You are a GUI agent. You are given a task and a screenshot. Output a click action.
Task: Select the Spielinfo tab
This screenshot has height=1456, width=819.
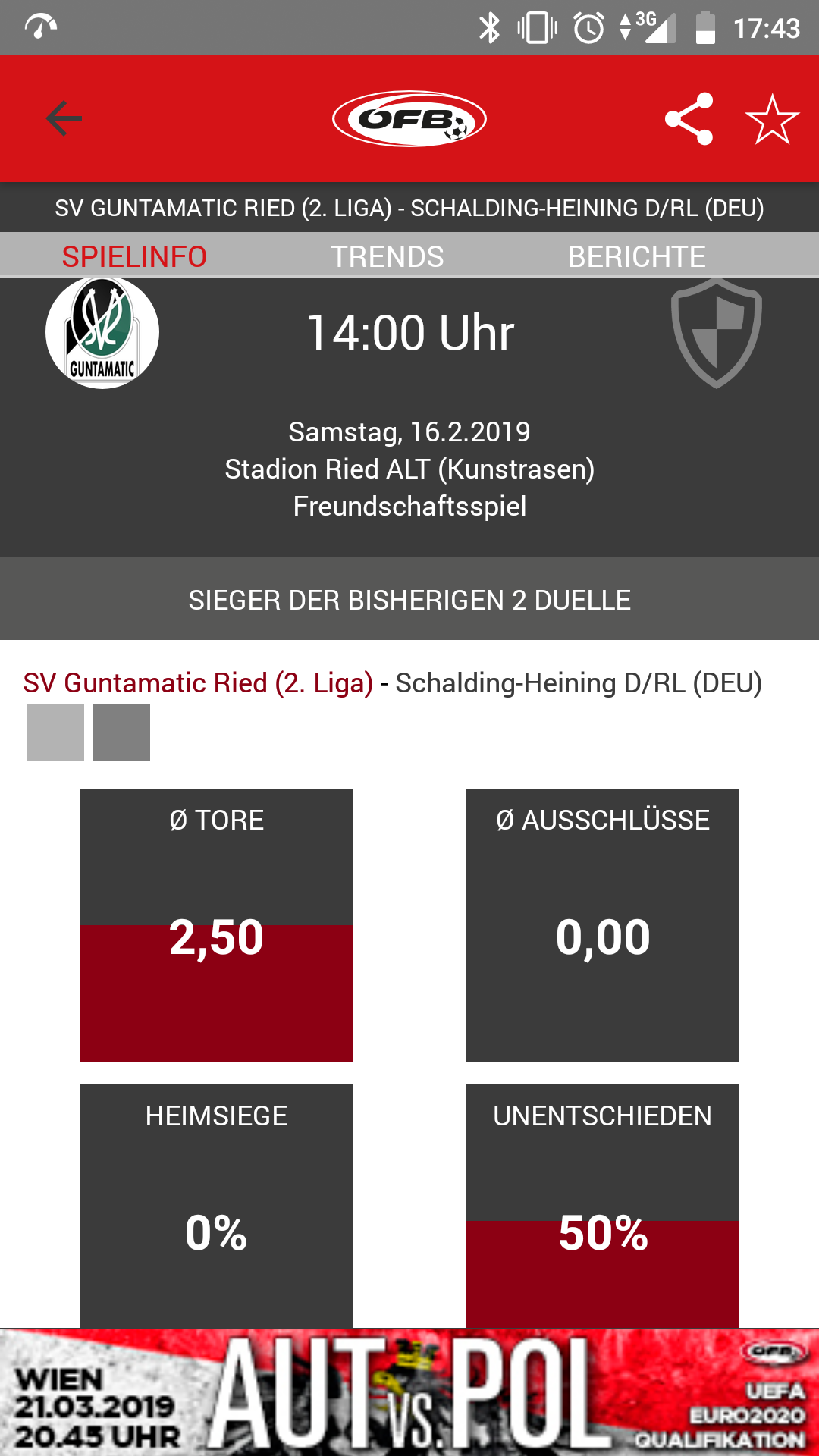pos(134,256)
